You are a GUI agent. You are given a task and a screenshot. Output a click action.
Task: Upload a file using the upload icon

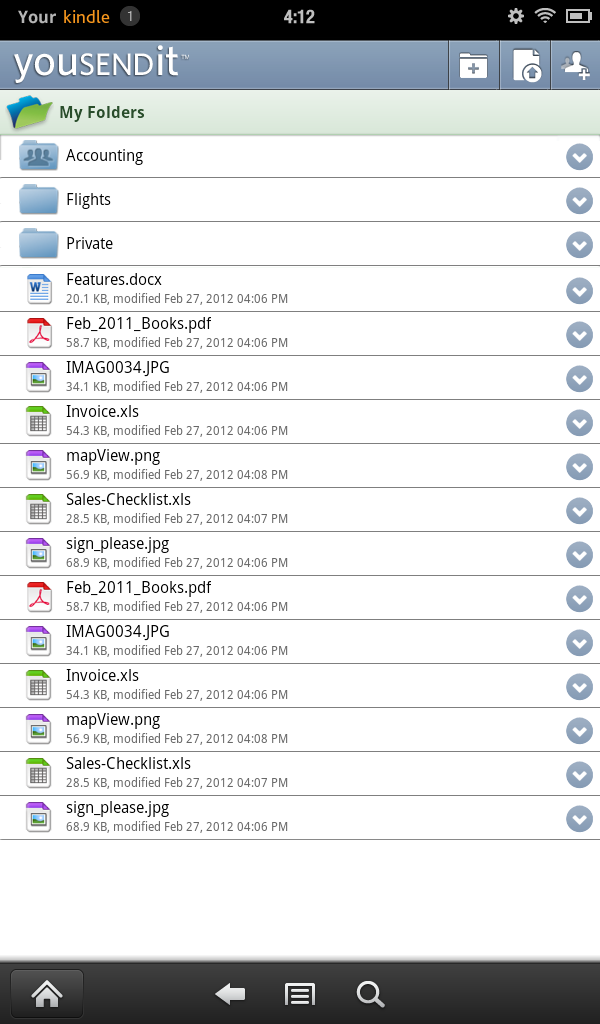click(526, 65)
